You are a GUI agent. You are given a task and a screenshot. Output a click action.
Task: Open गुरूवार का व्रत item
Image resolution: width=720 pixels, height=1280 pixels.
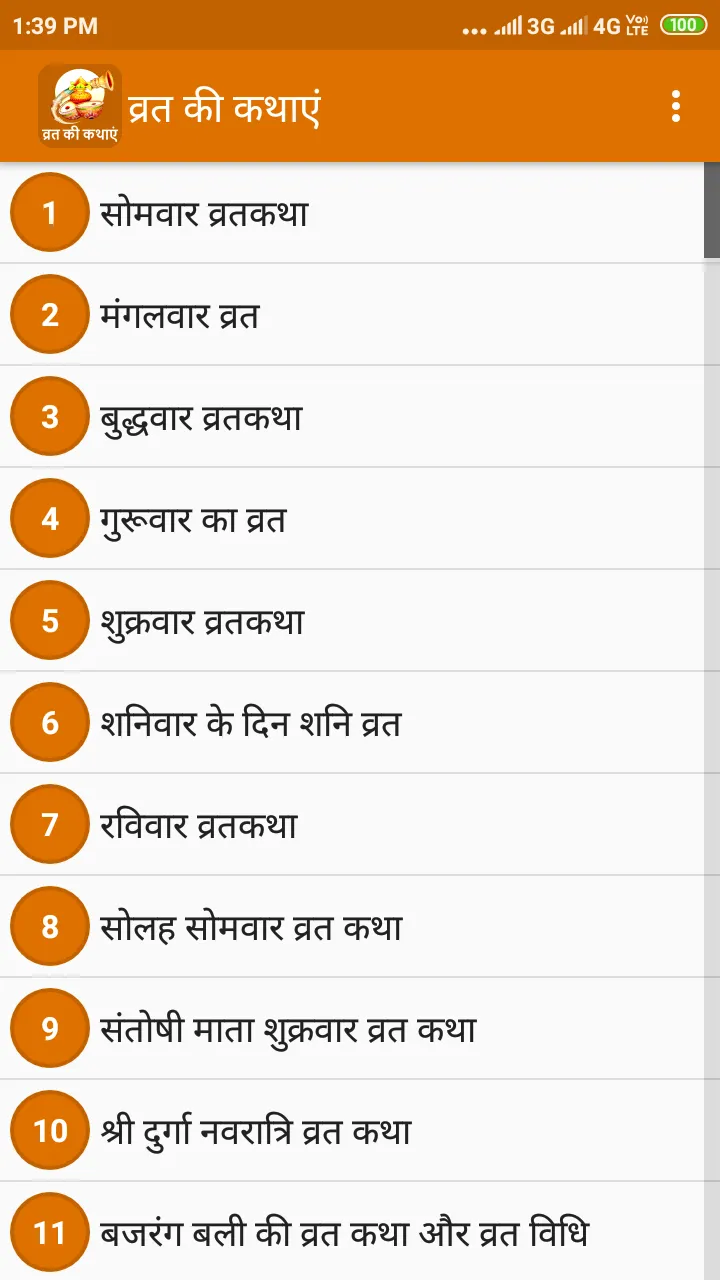coord(352,519)
